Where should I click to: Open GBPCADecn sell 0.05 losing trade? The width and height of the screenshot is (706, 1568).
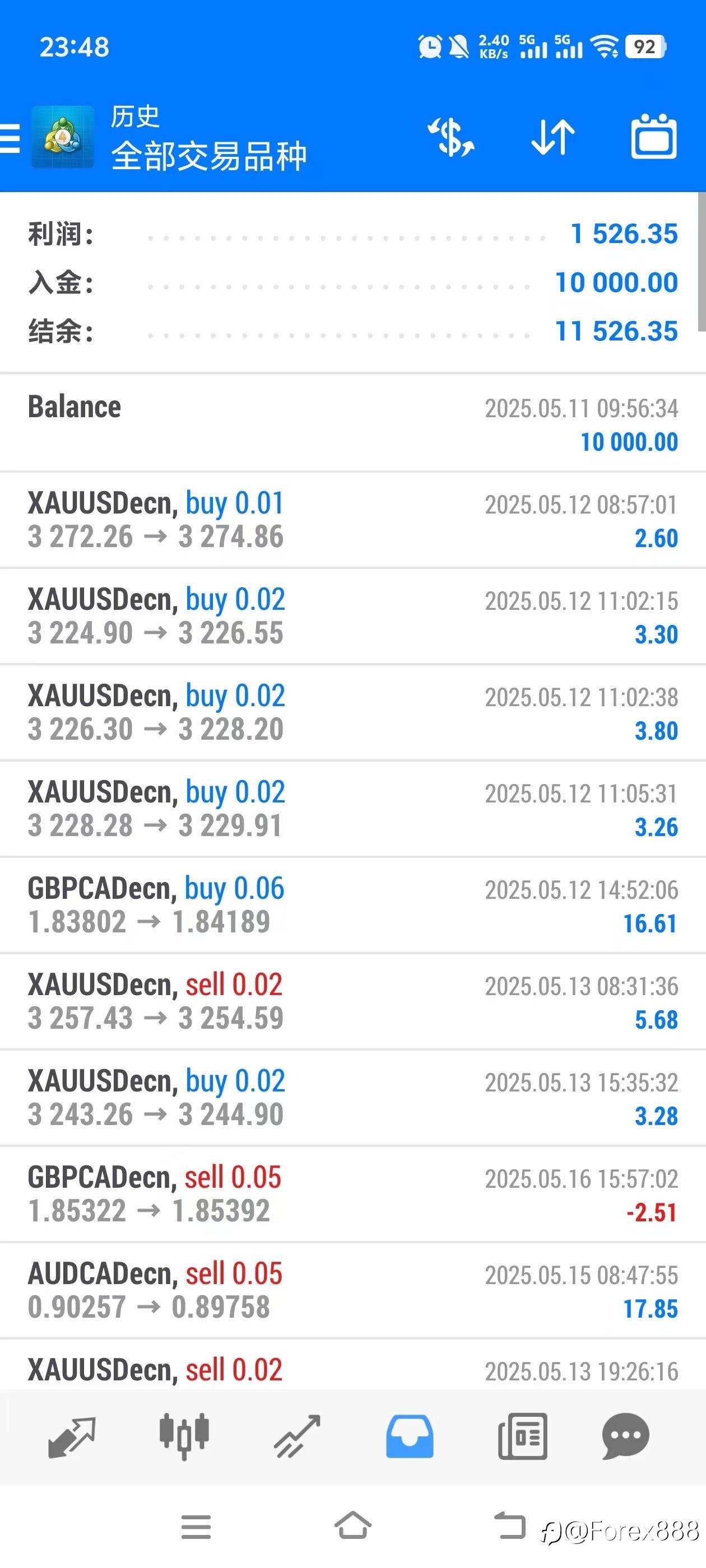[352, 1194]
